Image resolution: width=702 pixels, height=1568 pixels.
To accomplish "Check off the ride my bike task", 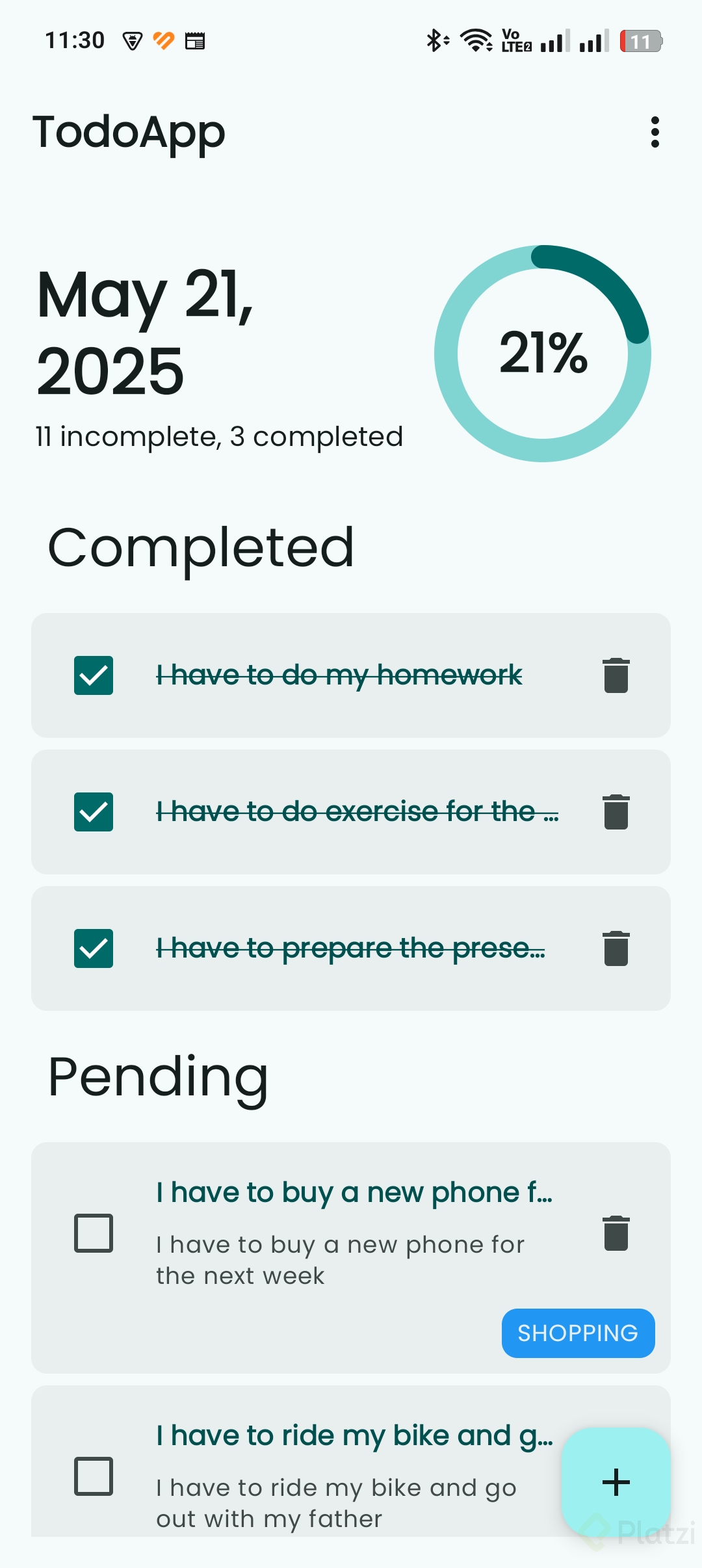I will [94, 1476].
